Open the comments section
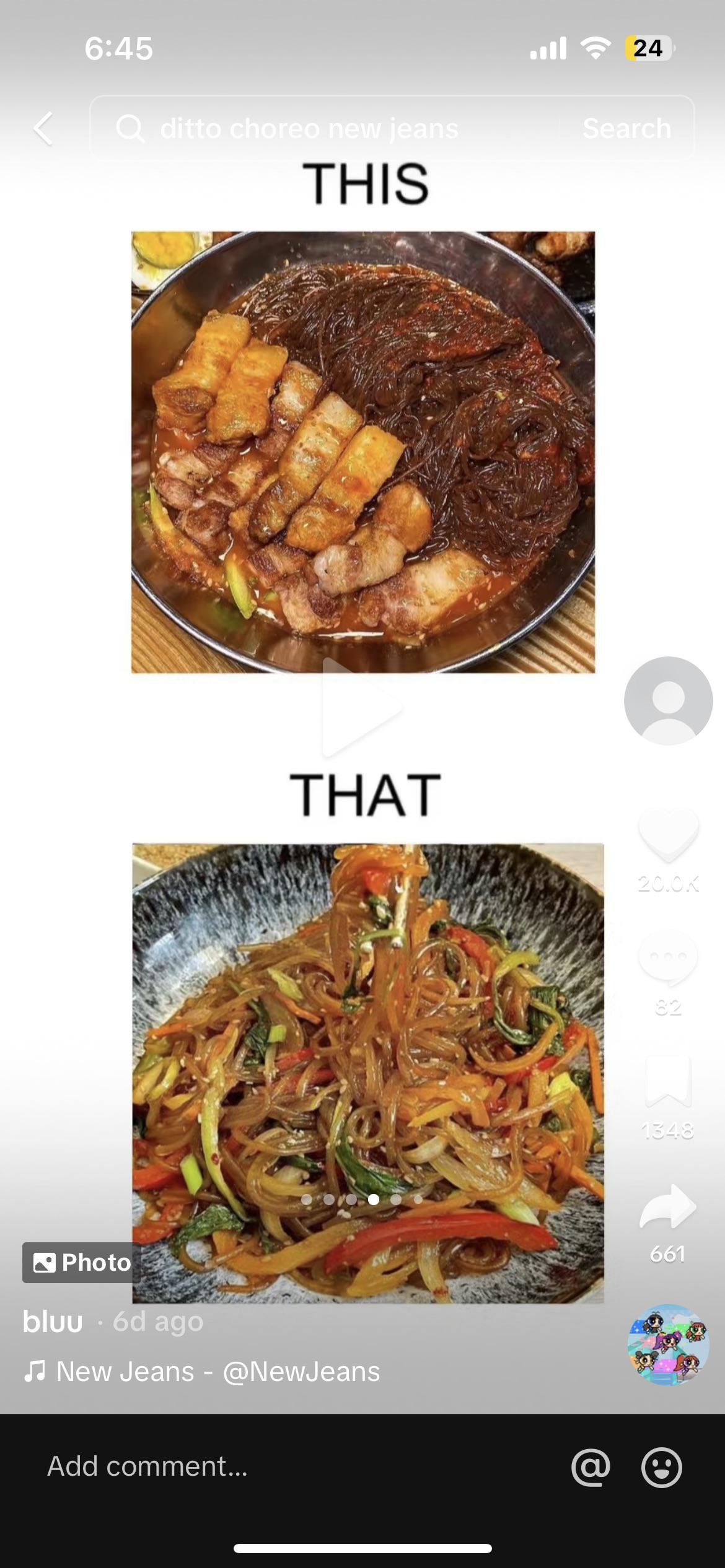Image resolution: width=725 pixels, height=1568 pixels. tap(668, 957)
